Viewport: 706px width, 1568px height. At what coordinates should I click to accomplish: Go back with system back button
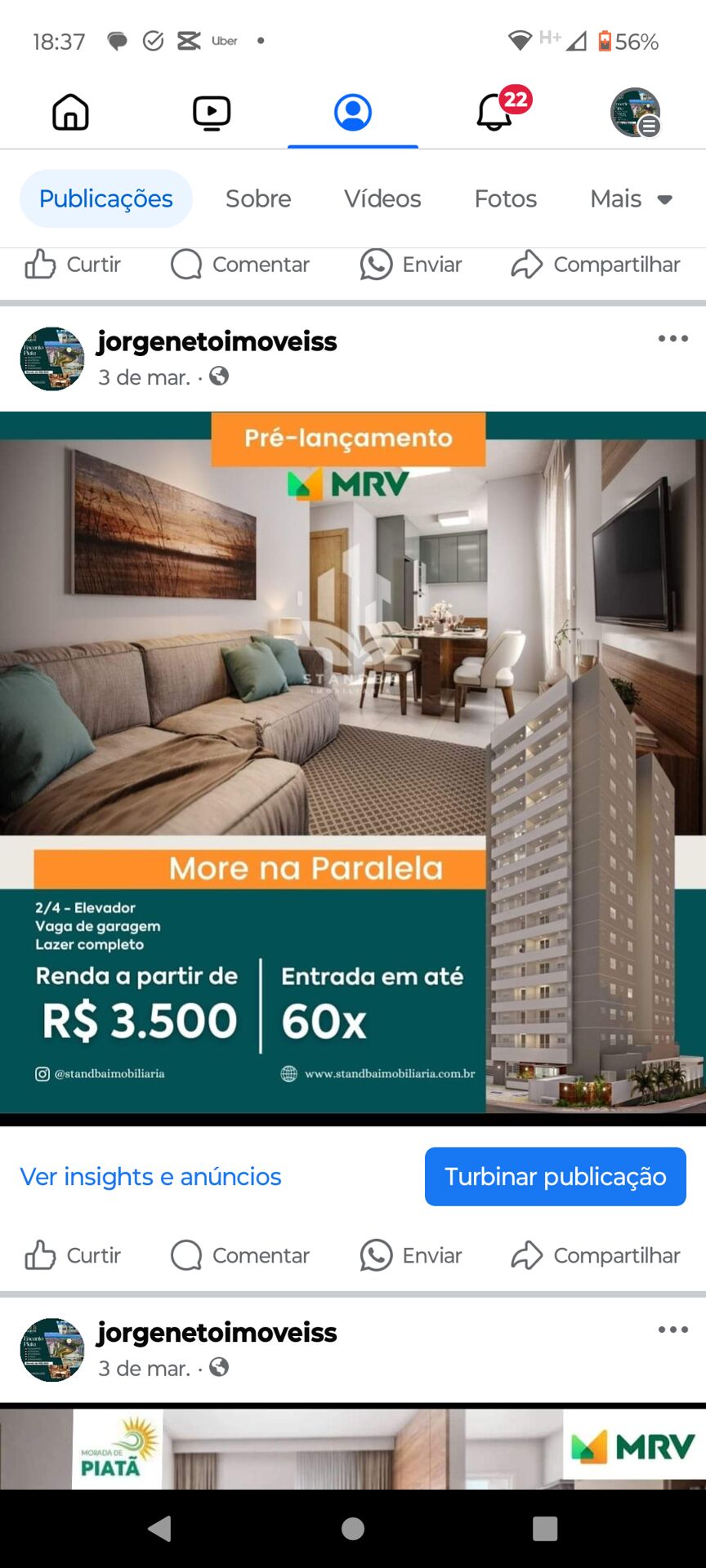160,1528
